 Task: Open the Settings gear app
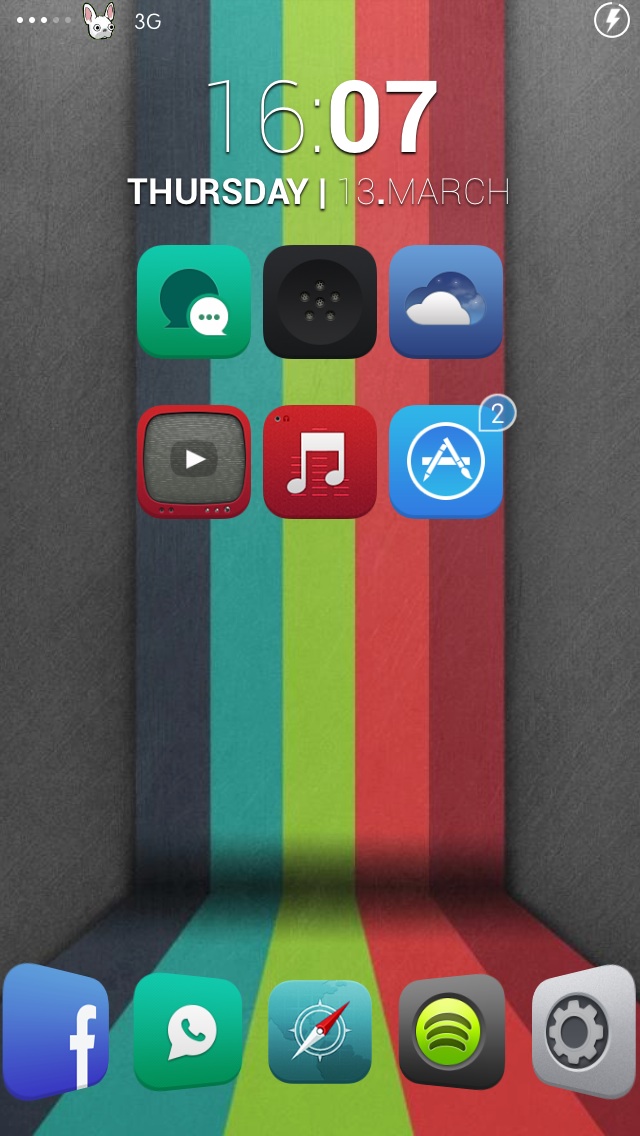point(584,1032)
